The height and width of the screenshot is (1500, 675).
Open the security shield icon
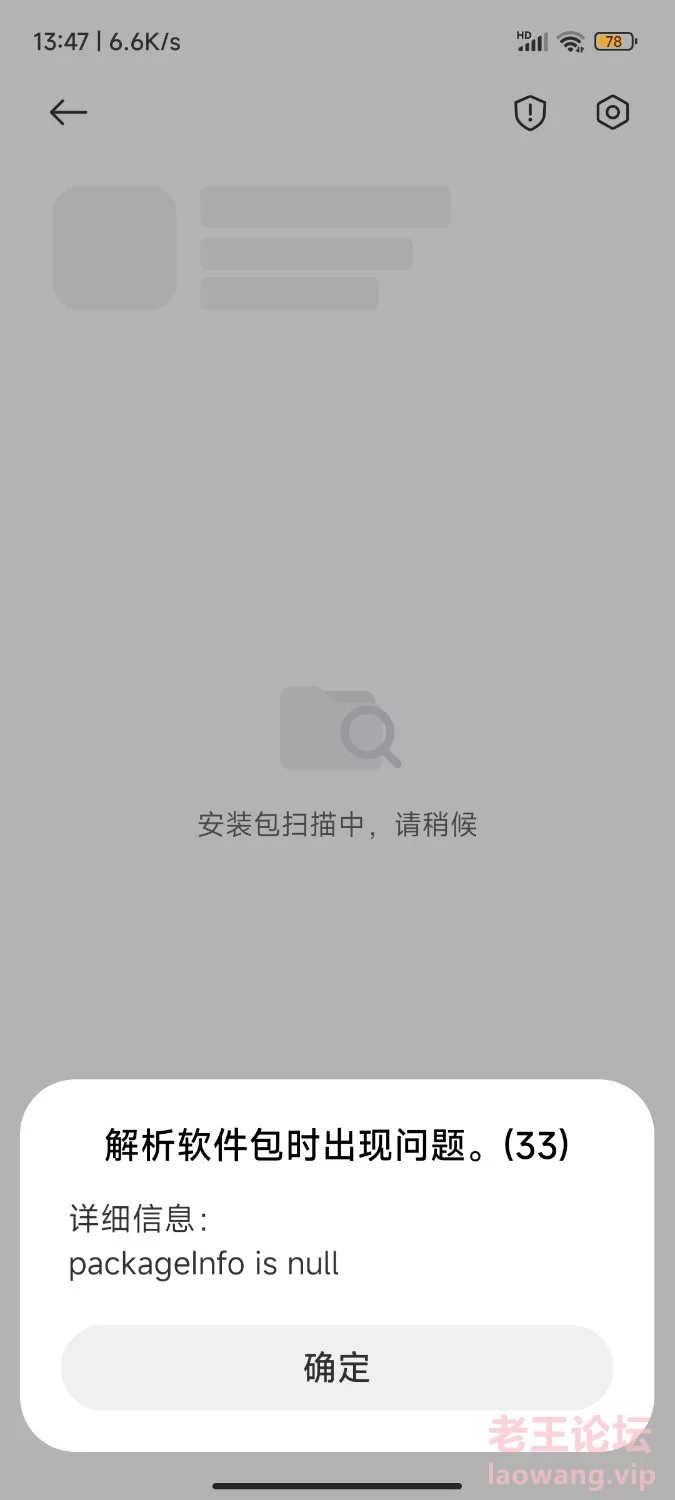coord(530,113)
